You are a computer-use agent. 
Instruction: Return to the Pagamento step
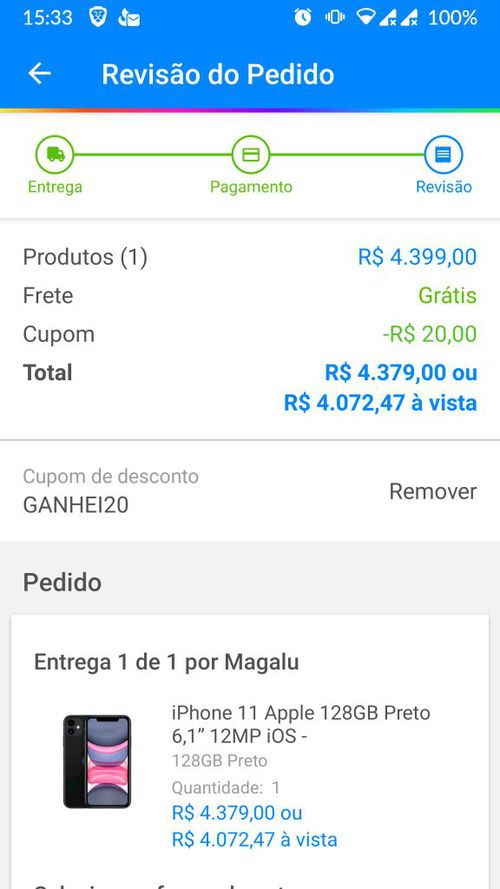(251, 166)
